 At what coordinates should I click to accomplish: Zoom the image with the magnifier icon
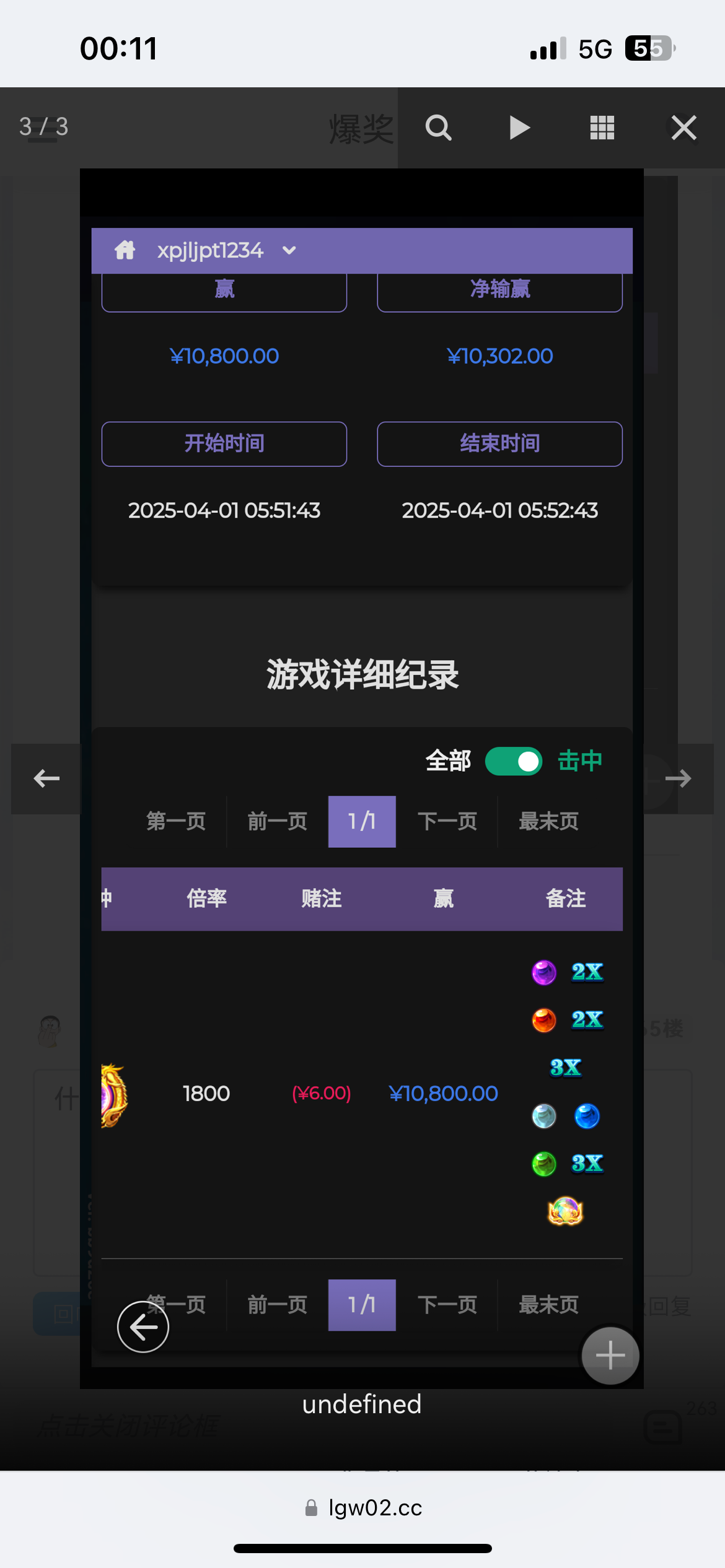point(438,128)
